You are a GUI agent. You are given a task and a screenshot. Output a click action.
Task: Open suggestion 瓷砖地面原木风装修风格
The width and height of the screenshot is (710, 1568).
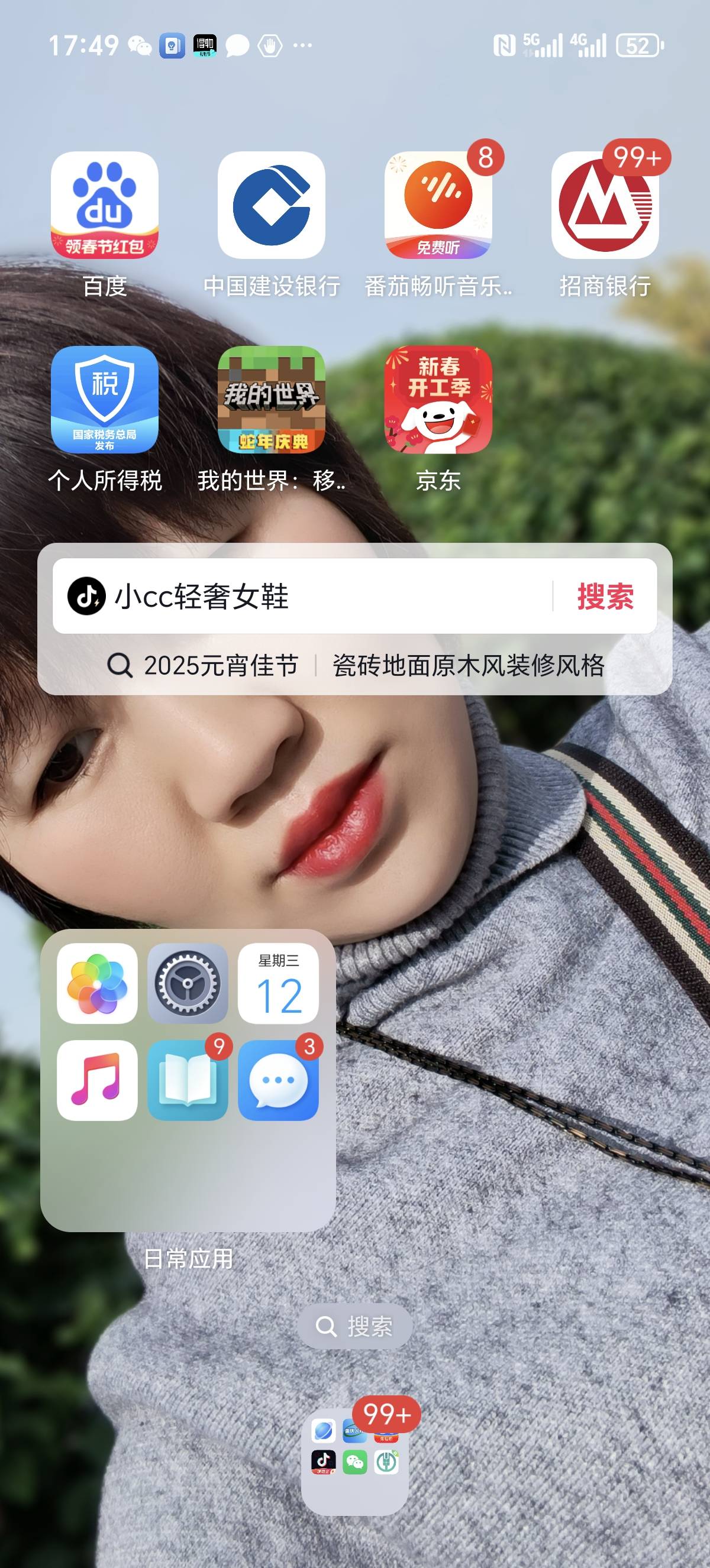pos(467,665)
